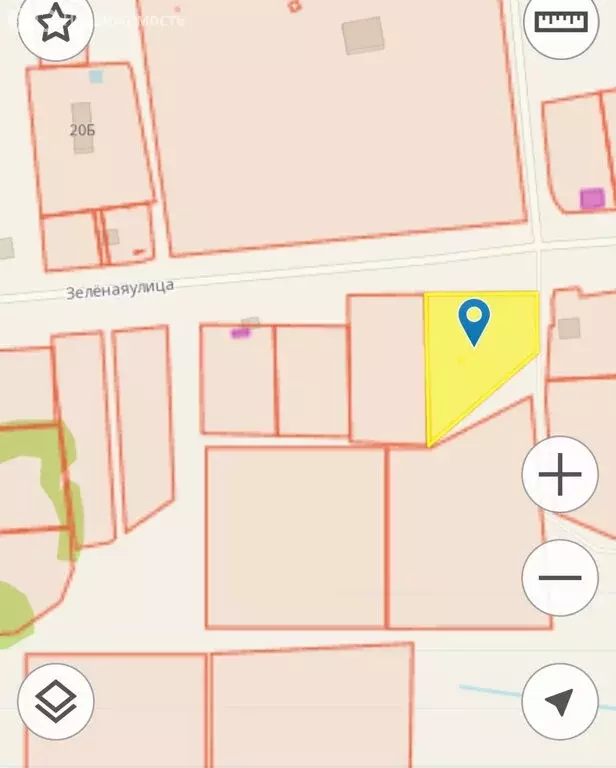Open the ruler measurement tool
This screenshot has width=616, height=768.
560,22
